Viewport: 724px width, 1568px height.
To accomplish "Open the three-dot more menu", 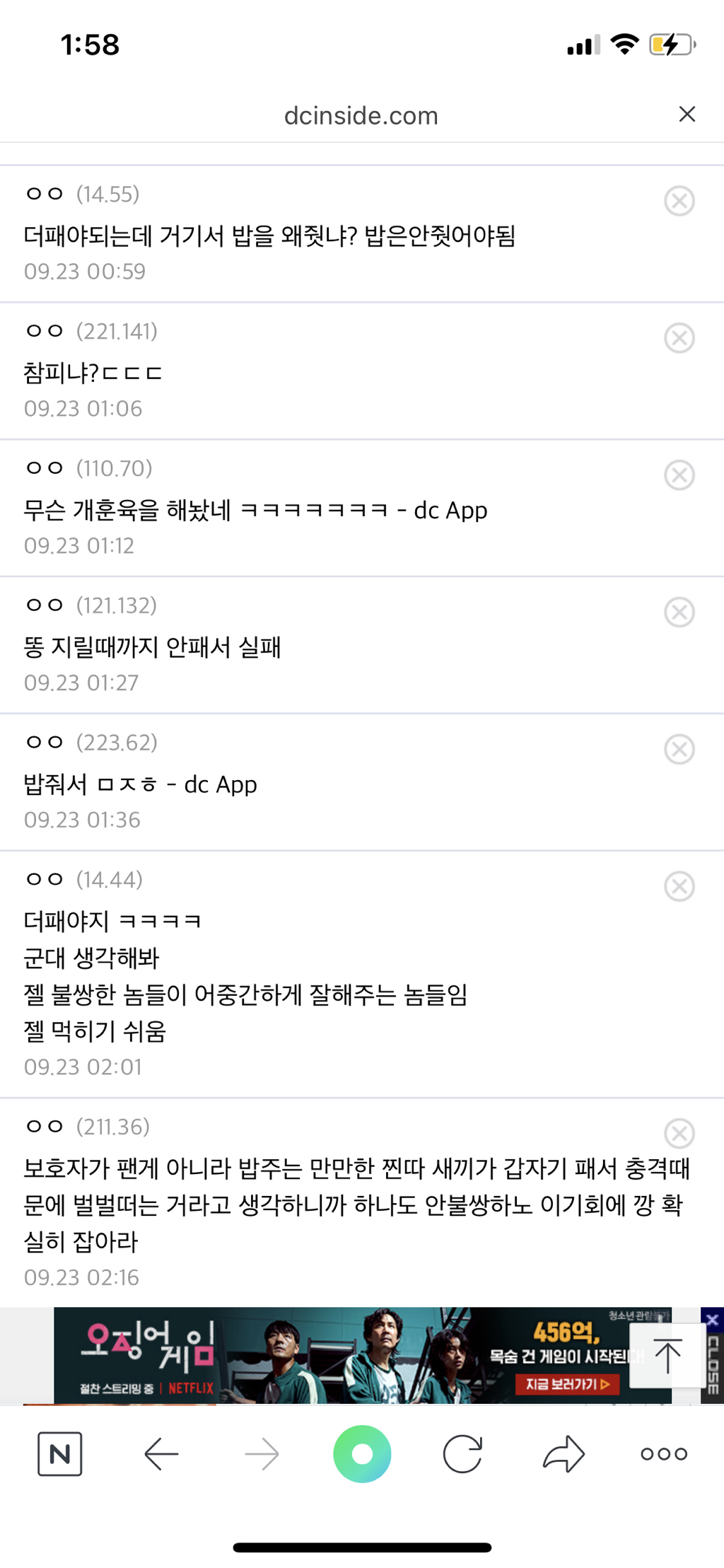I will click(x=663, y=1454).
